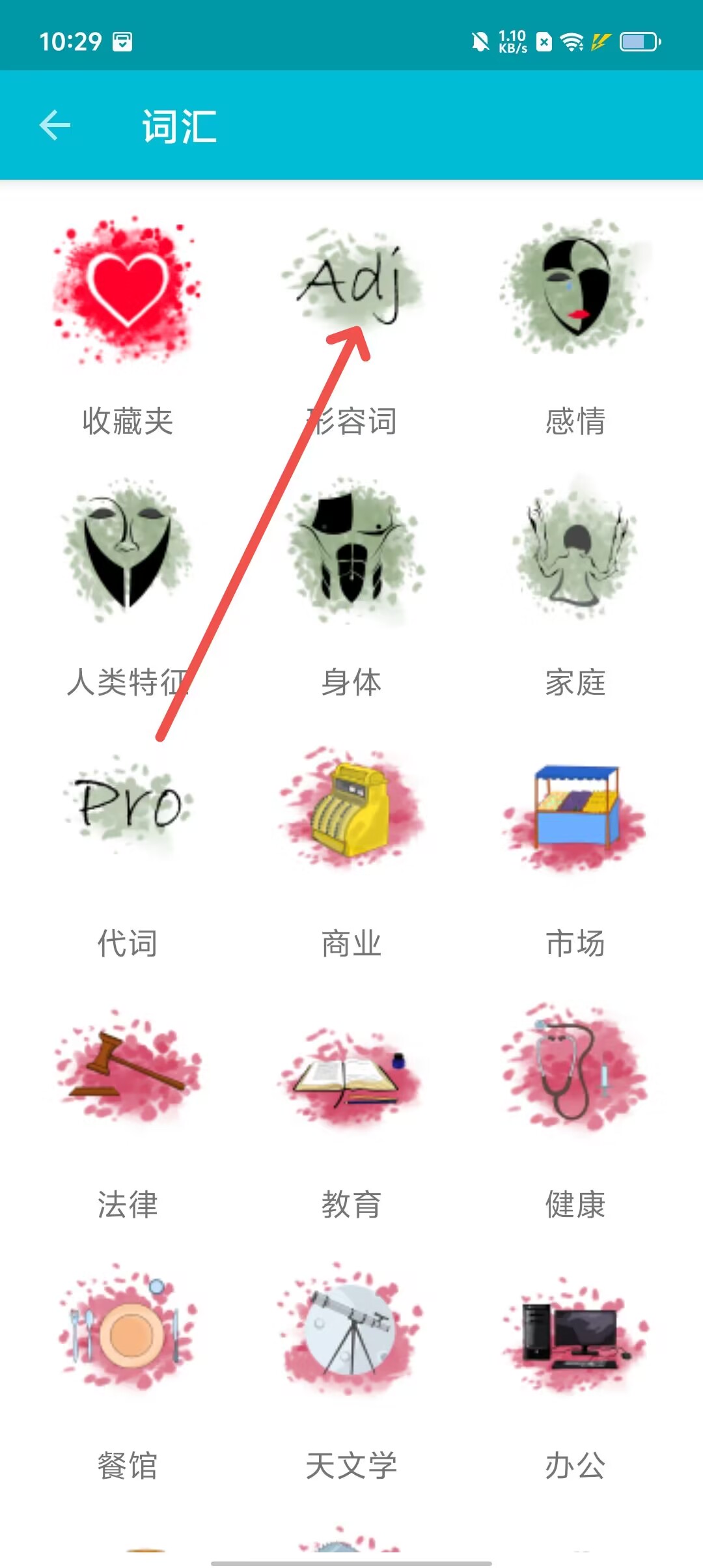This screenshot has width=703, height=1568.
Task: Select the 餐馆 category tile
Action: coord(128,1335)
